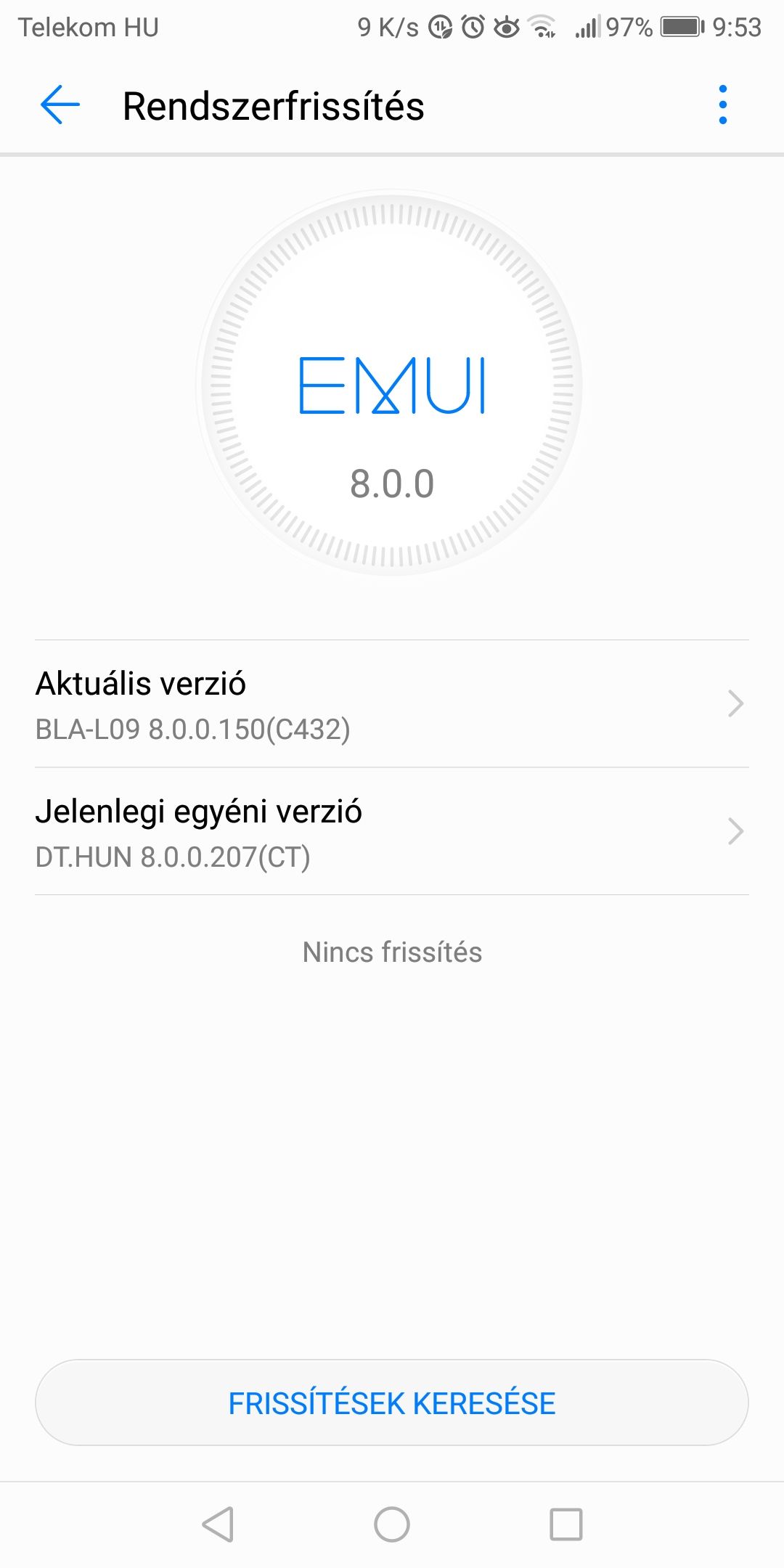Screen dimensions: 784x1568
Task: Tap the system navigation back button
Action: click(218, 1524)
